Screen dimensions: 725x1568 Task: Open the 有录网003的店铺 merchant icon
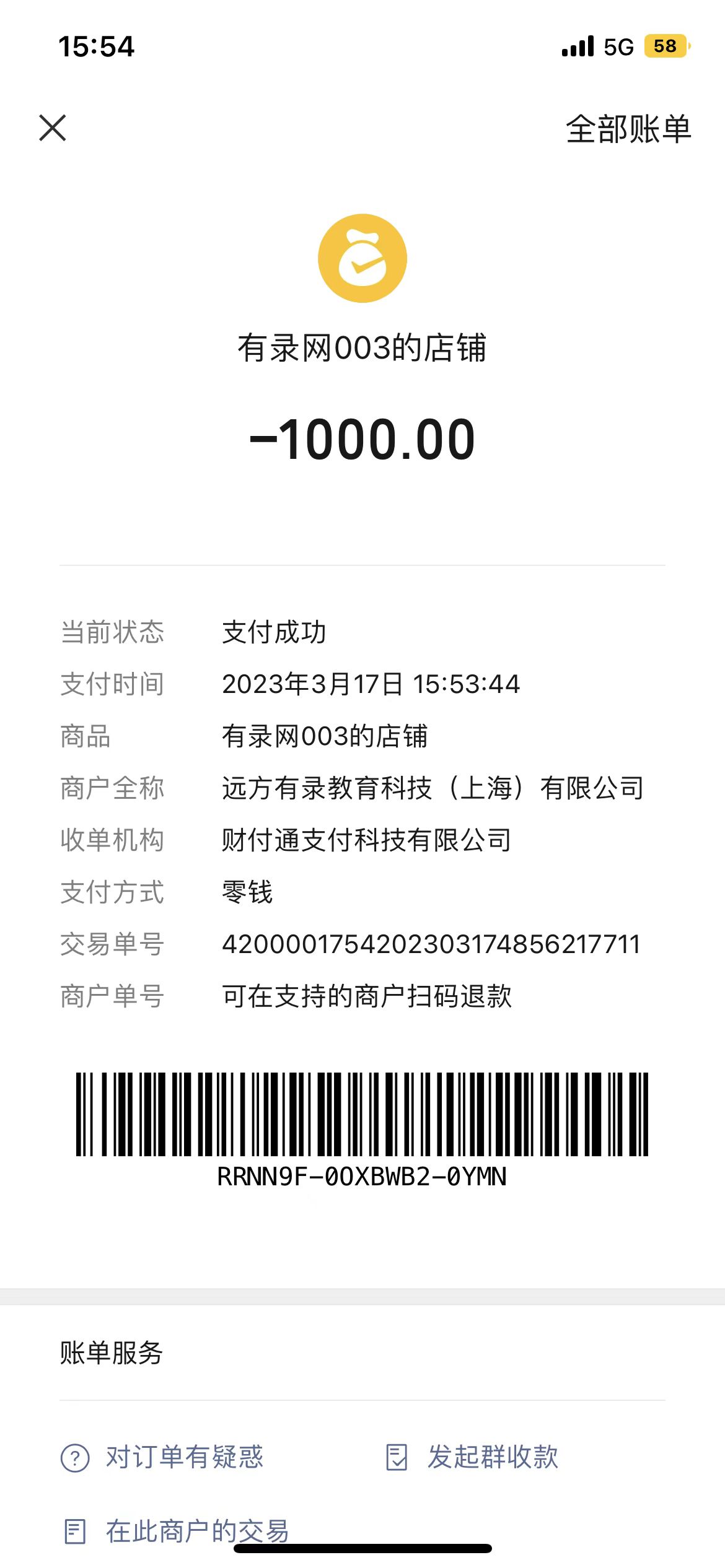click(362, 258)
